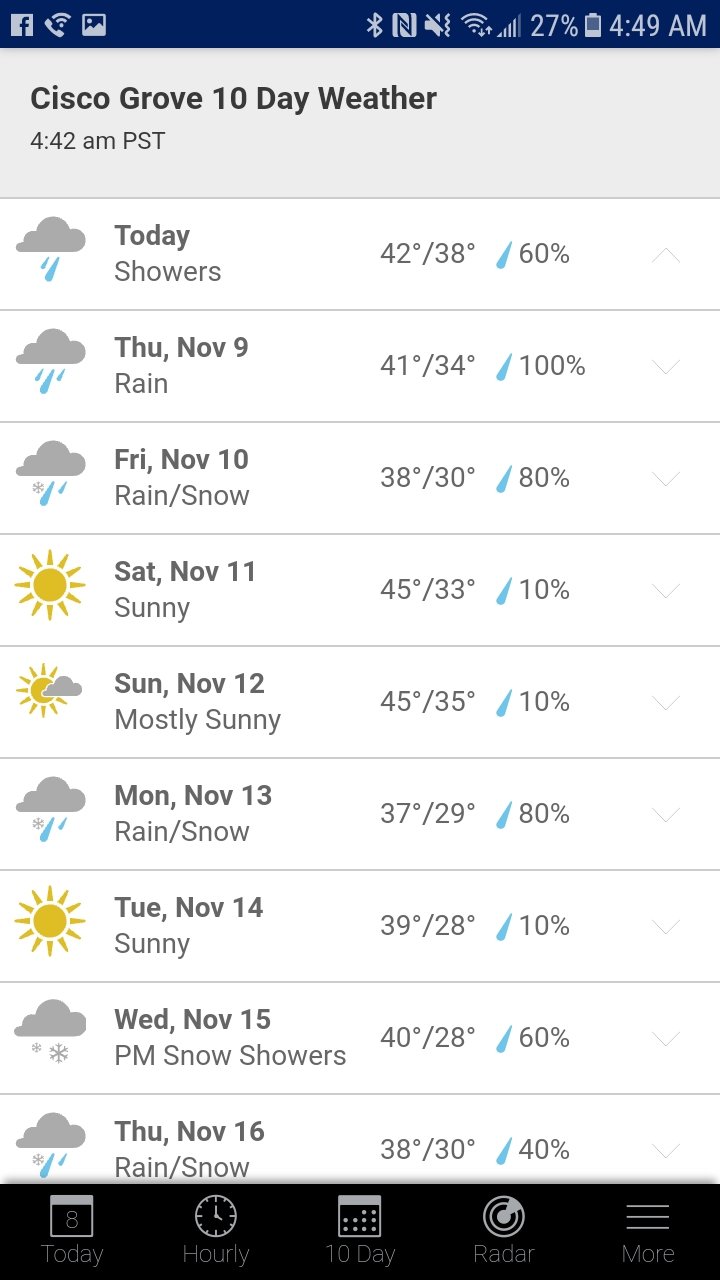Screen dimensions: 720x1280
Task: Switch to the Today tab
Action: point(72,1231)
